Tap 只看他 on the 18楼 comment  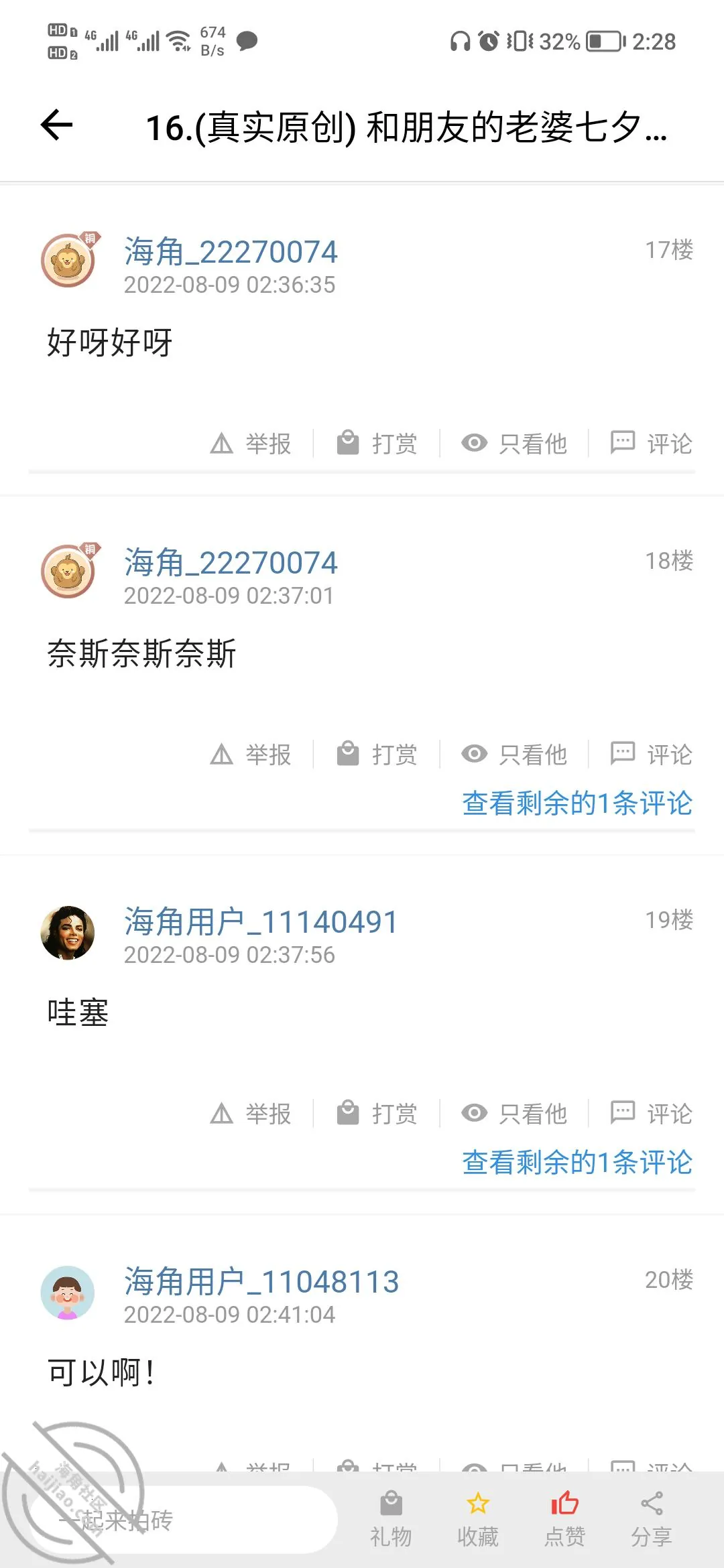coord(514,755)
